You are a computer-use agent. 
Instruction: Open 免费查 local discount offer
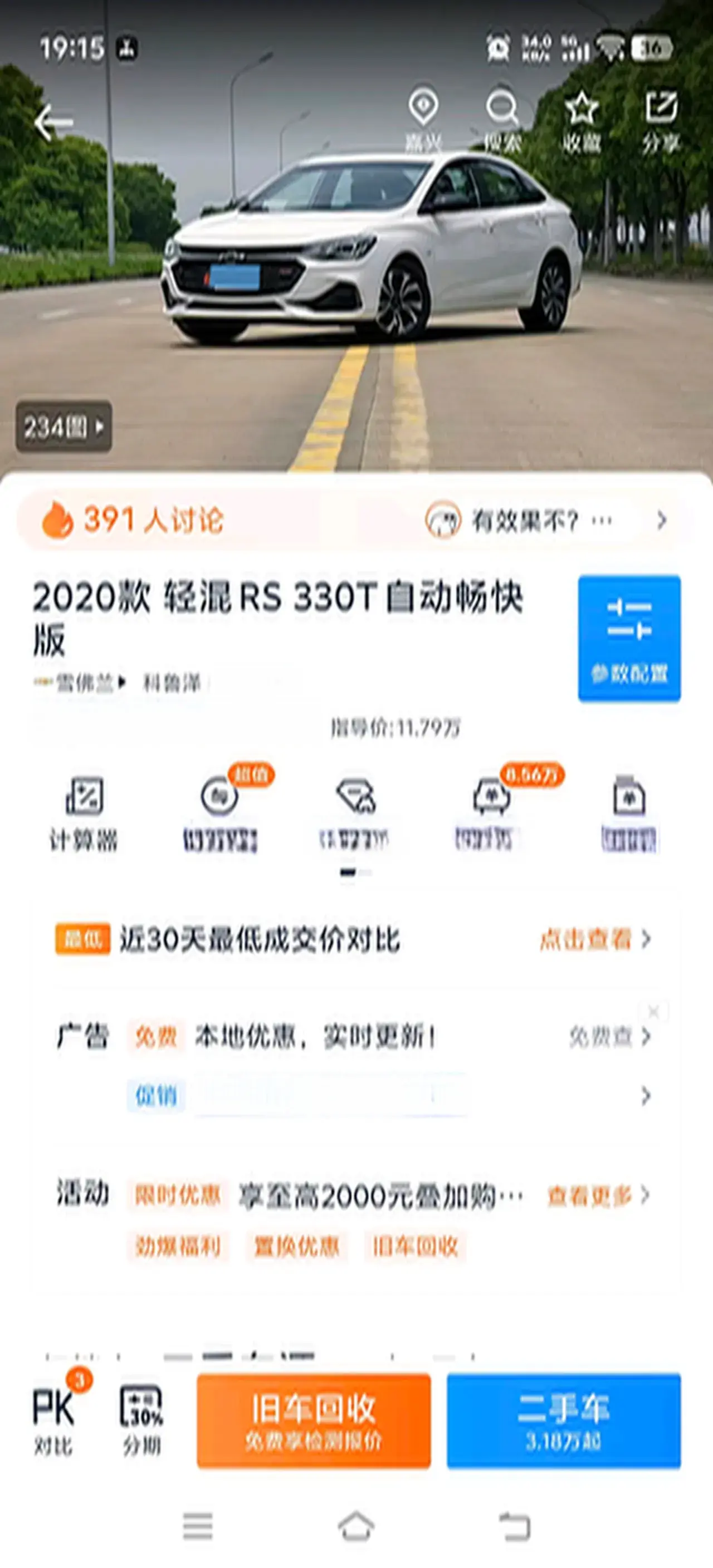(609, 1037)
